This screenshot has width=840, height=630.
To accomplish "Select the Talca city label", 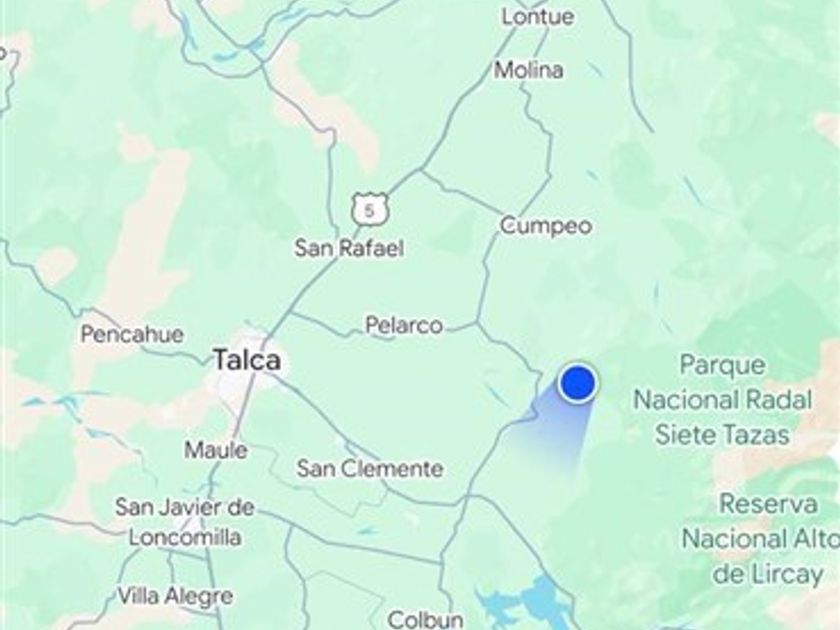I will [246, 361].
